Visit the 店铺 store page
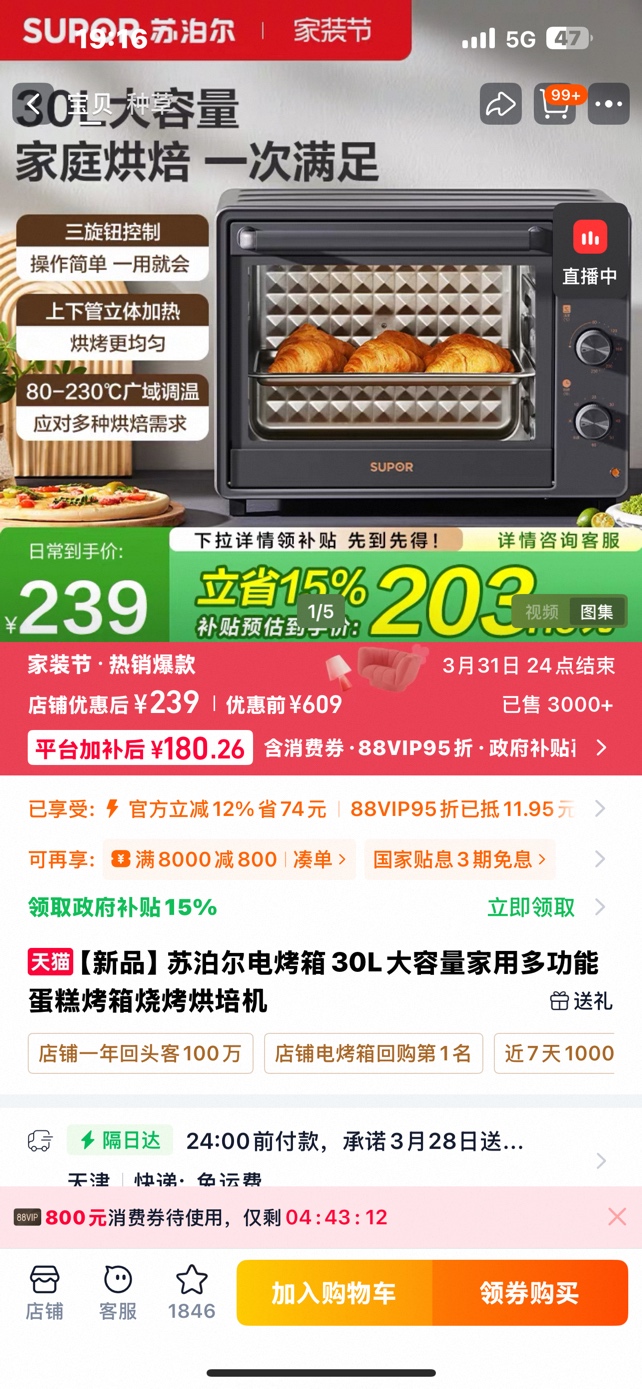642x1389 pixels. (44, 1292)
